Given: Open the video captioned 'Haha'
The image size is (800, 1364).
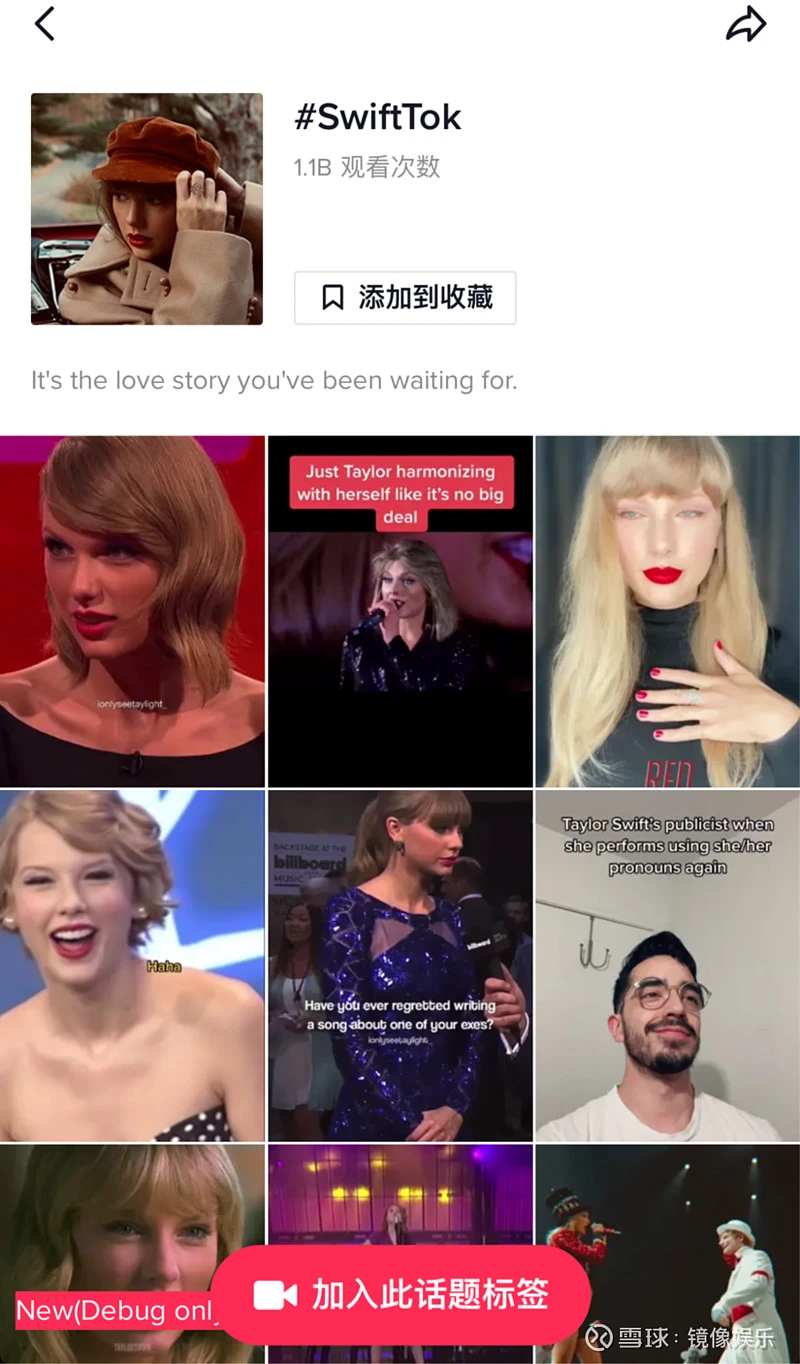Looking at the screenshot, I should pos(132,966).
